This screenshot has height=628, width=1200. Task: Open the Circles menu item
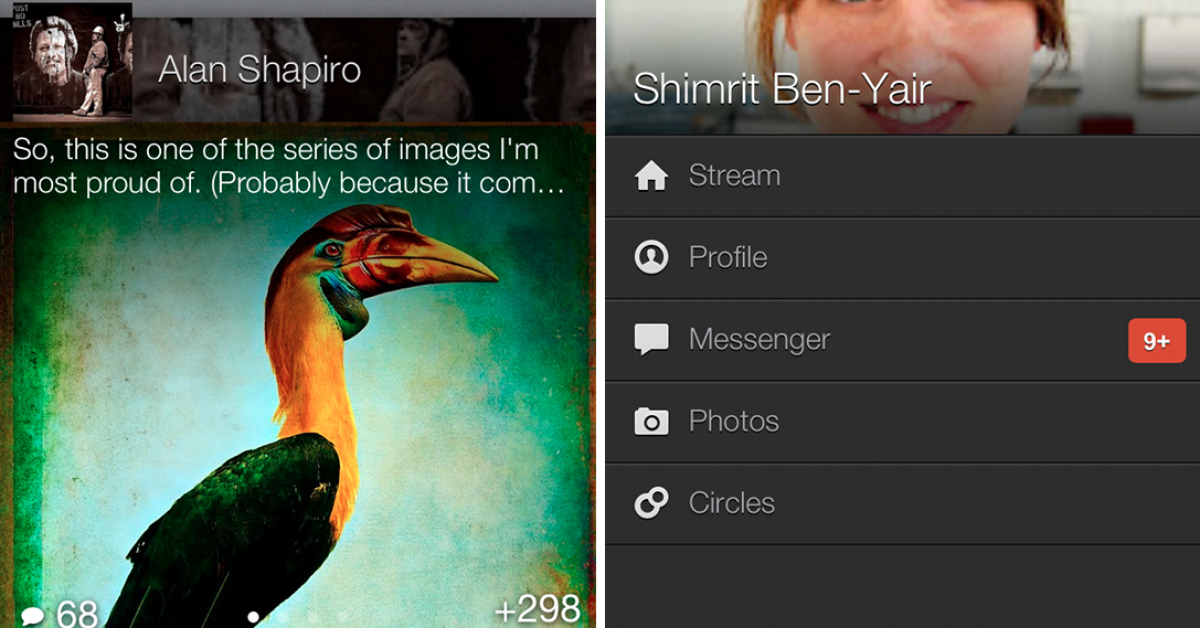pos(731,503)
